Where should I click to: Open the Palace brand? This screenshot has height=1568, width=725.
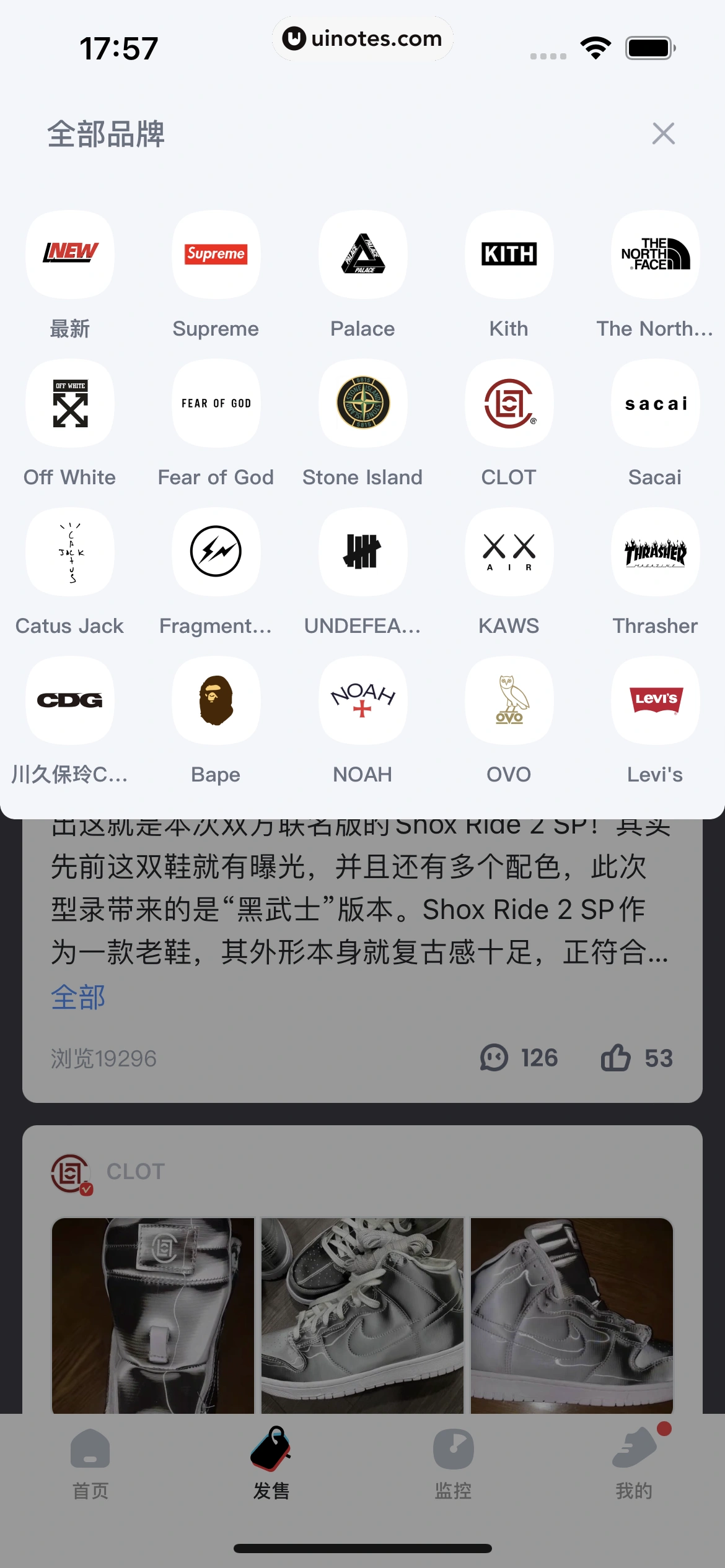coord(362,255)
